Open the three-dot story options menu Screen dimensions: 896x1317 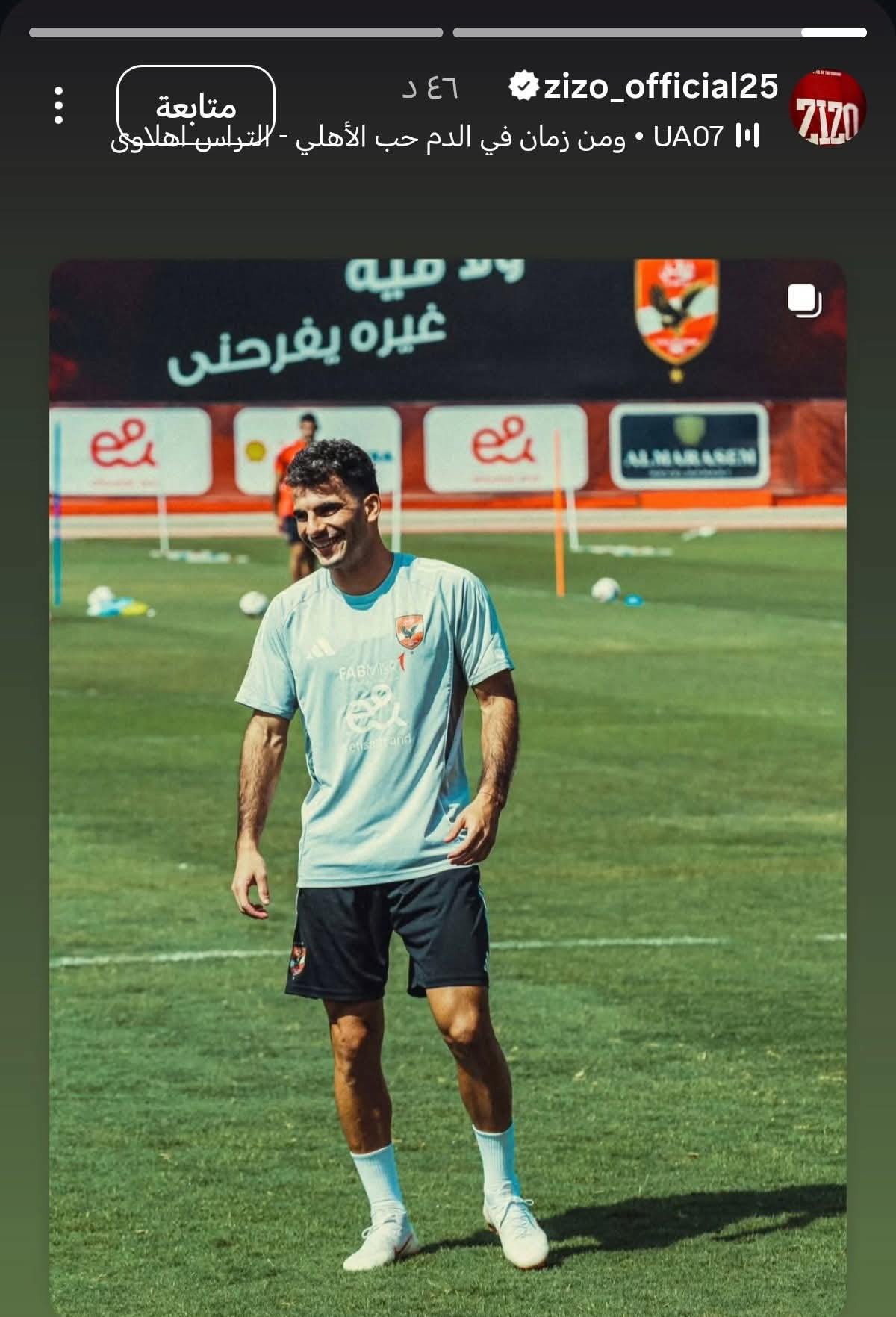[x=58, y=105]
